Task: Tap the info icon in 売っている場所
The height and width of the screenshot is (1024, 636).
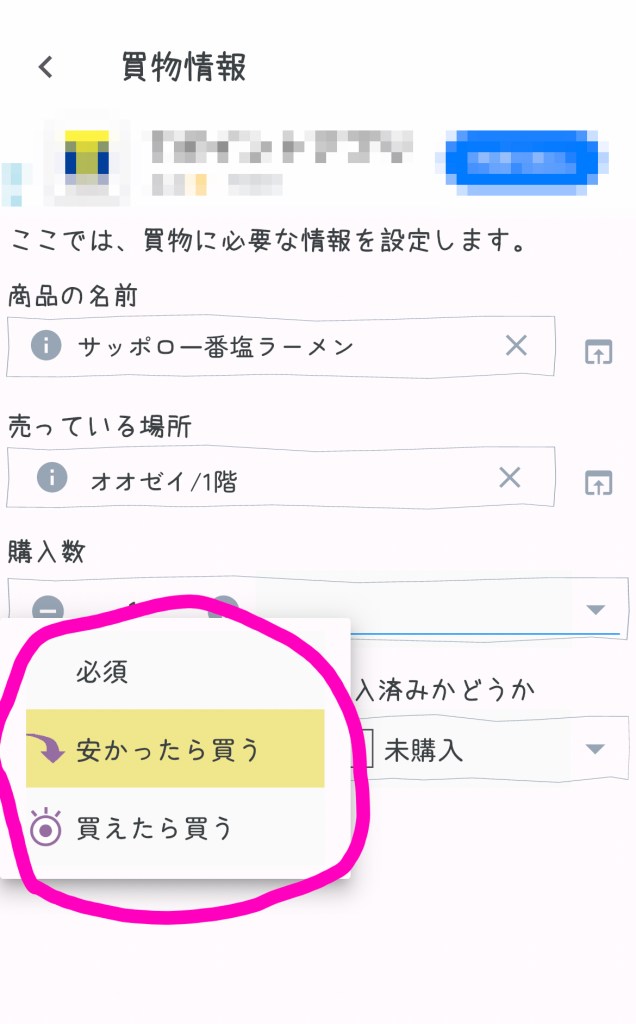Action: point(52,478)
